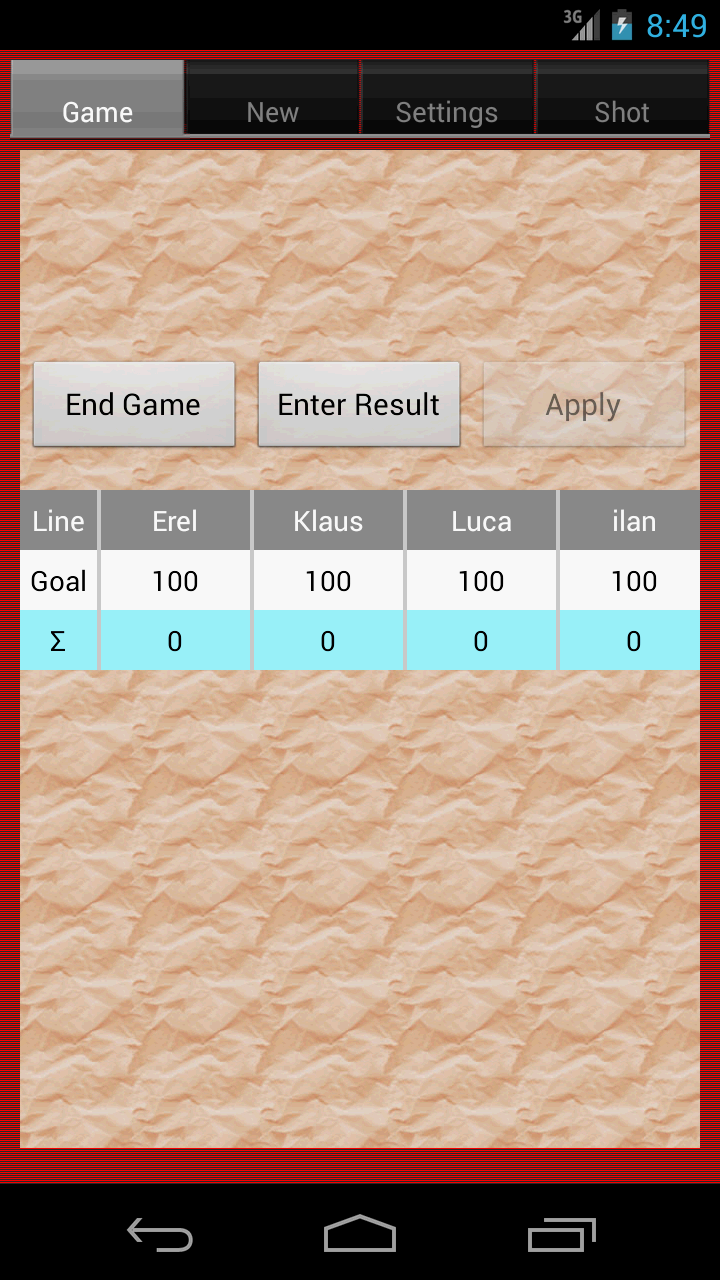Open the Settings tab
The image size is (720, 1280).
(447, 98)
